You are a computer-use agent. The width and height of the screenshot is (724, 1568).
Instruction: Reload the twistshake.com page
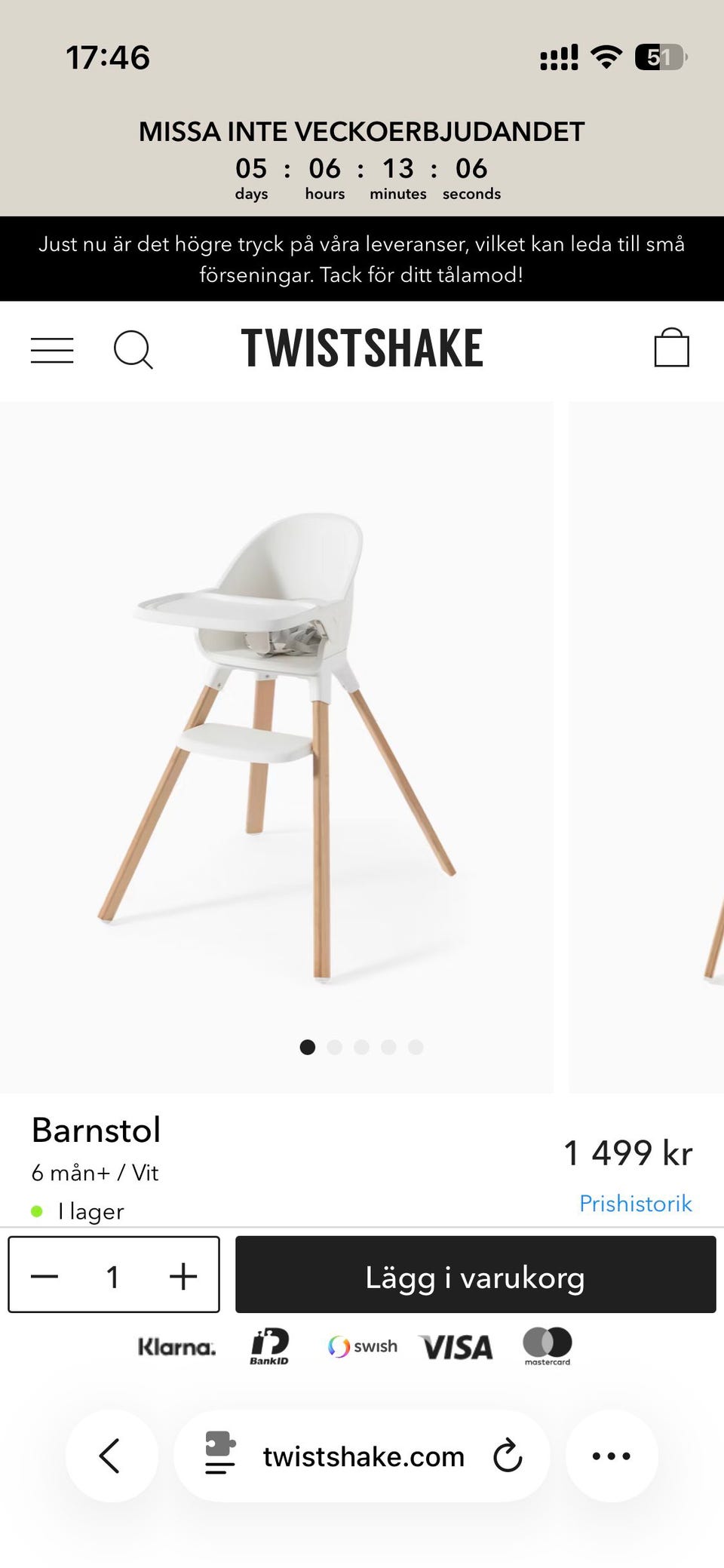pos(508,1456)
